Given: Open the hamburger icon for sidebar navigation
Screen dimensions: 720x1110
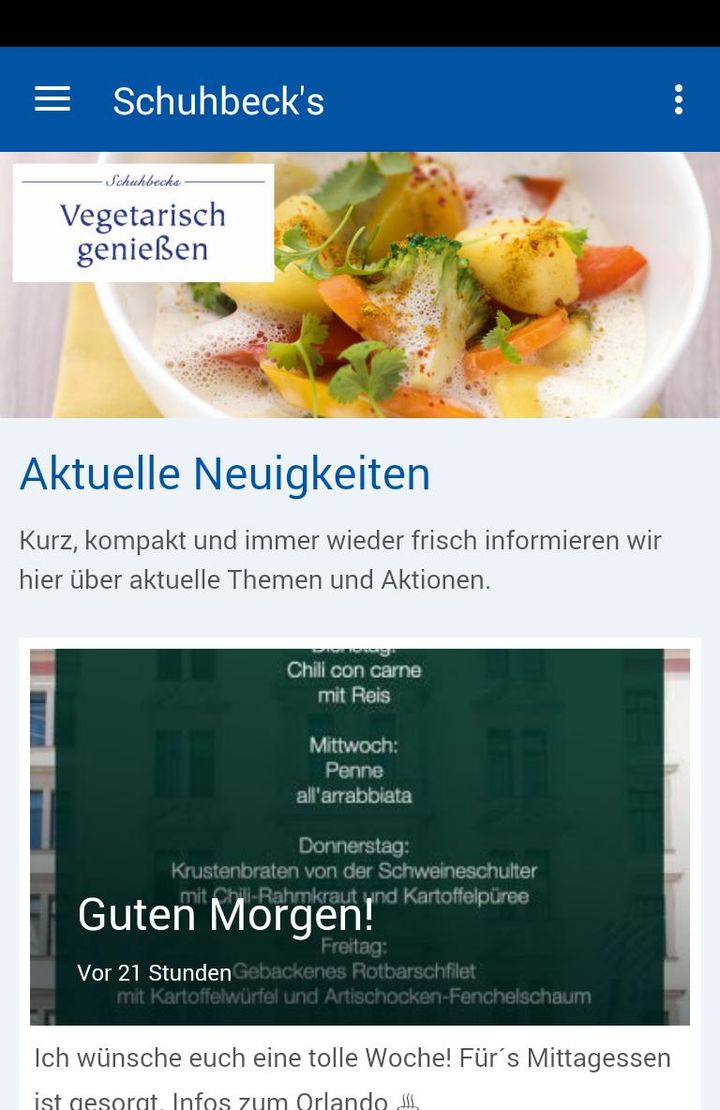Looking at the screenshot, I should point(52,99).
